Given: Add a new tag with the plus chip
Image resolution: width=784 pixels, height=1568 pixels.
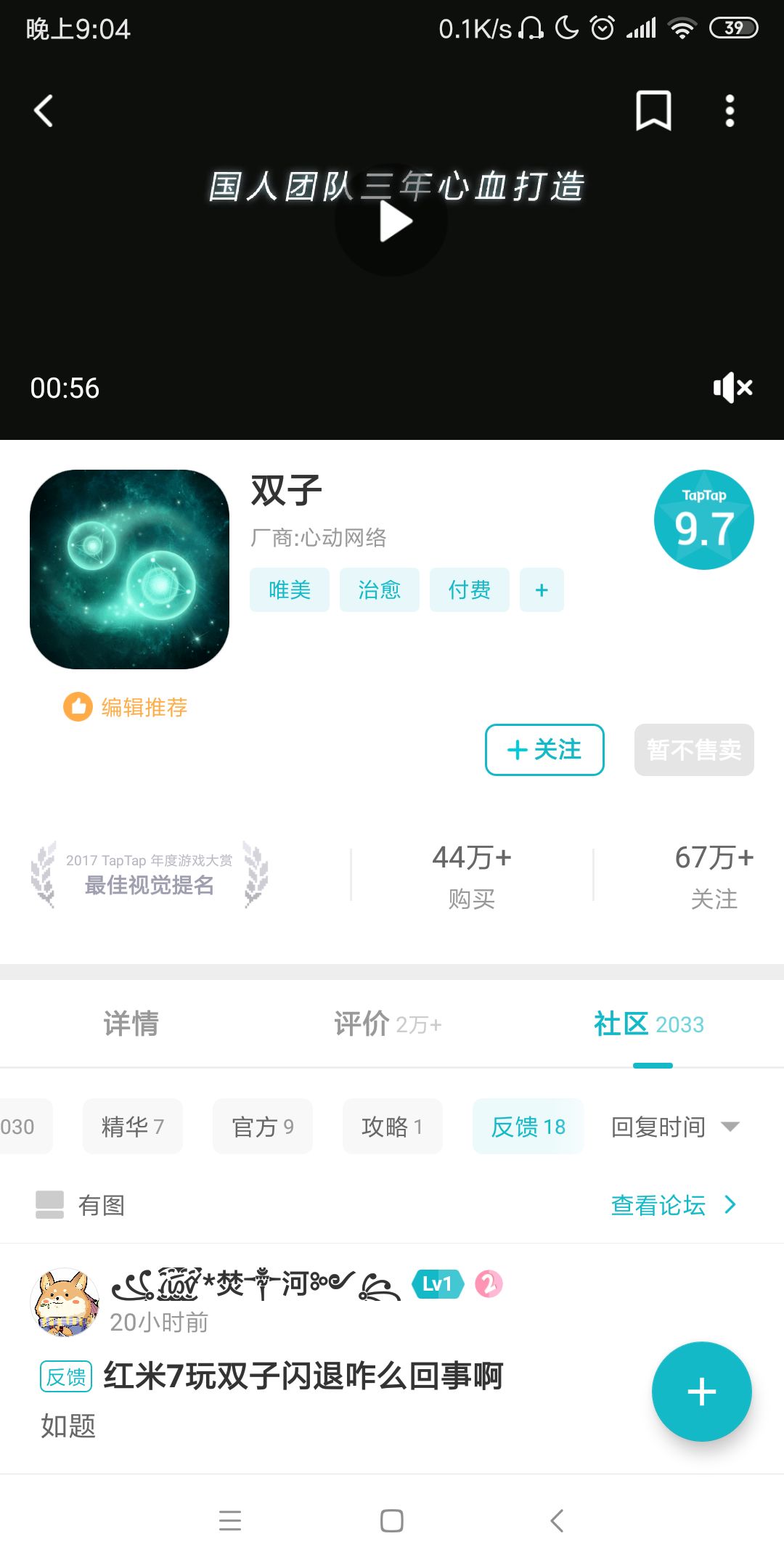Looking at the screenshot, I should coord(542,589).
